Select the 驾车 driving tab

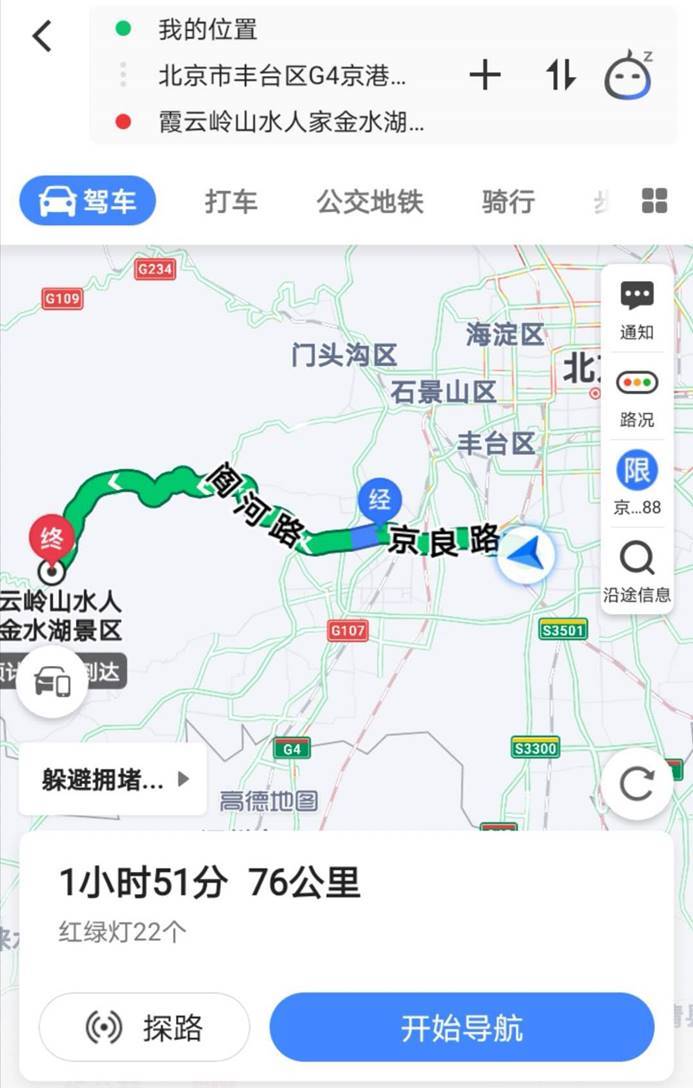click(88, 201)
